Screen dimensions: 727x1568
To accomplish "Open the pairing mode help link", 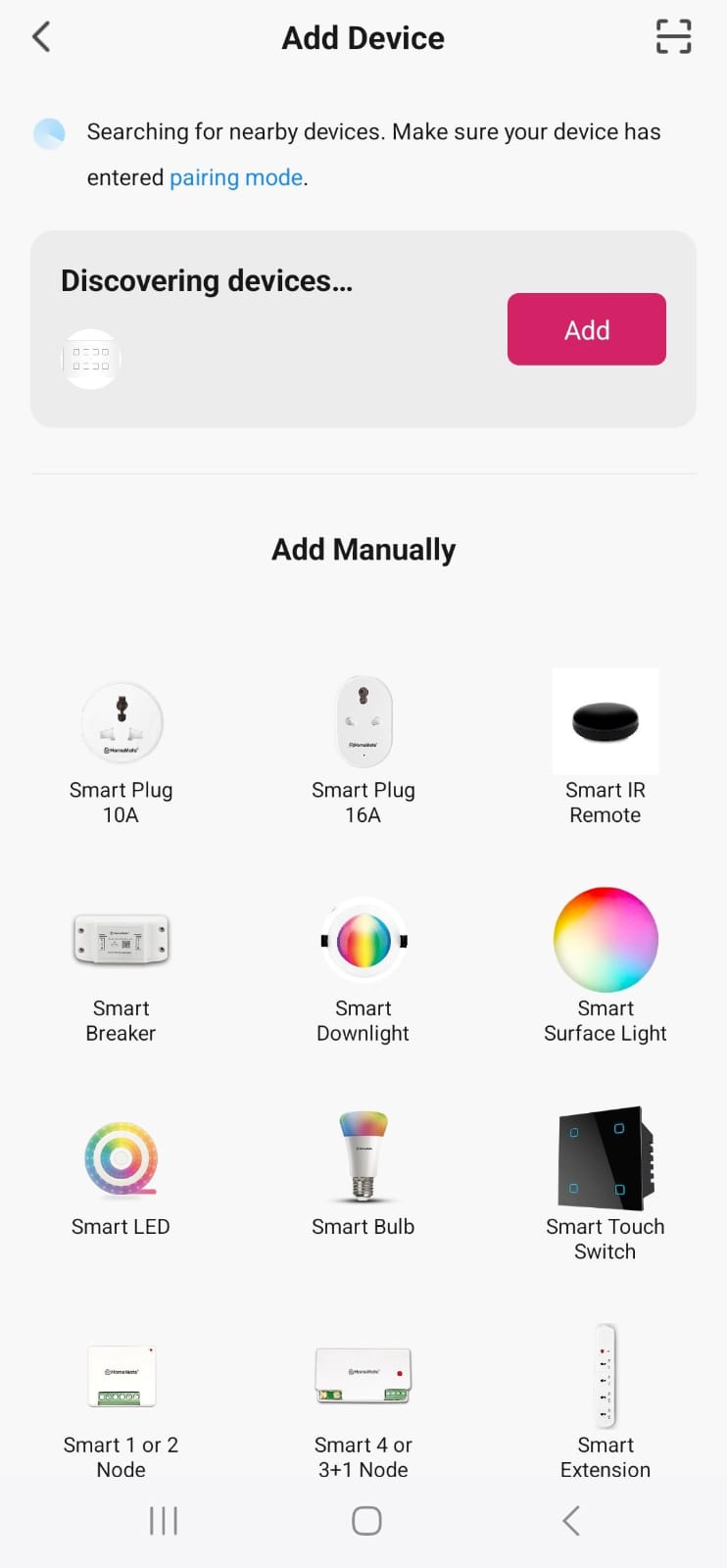I will click(x=236, y=177).
